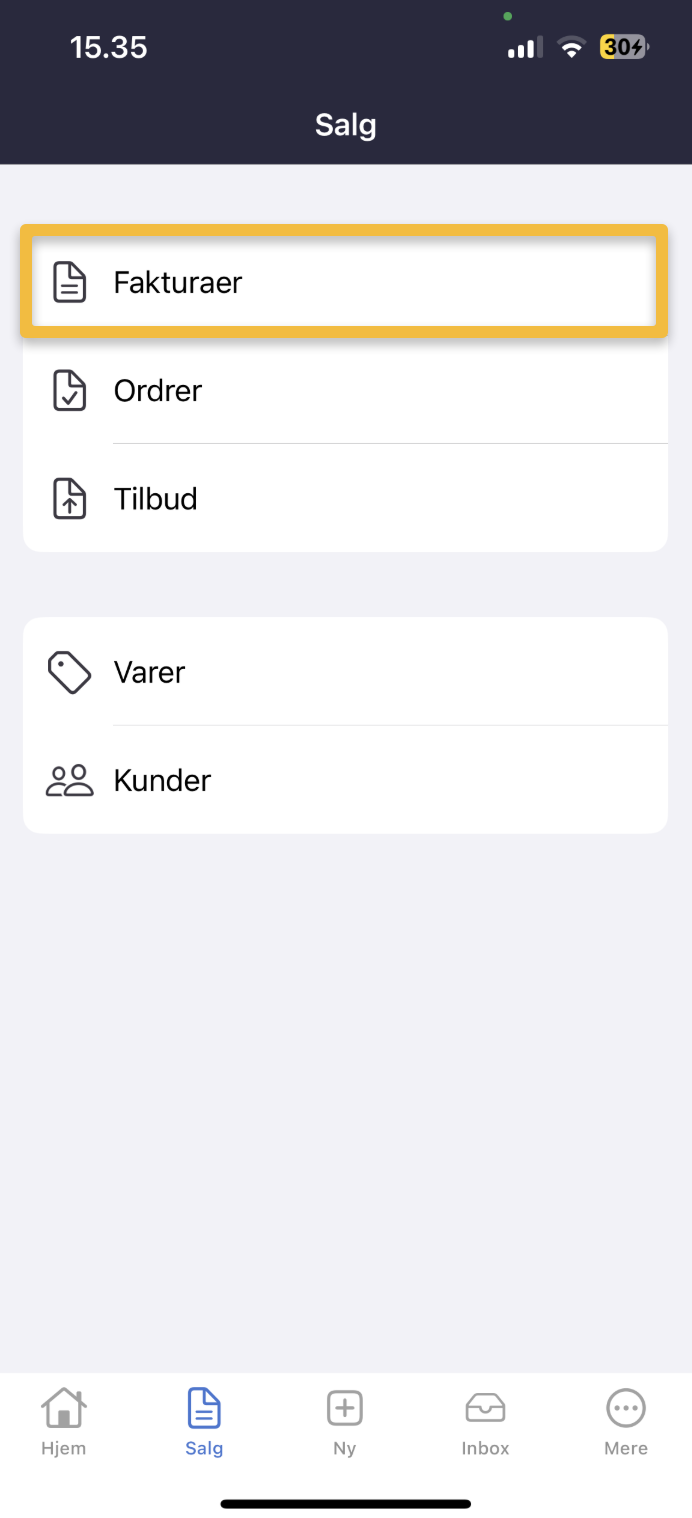
Task: Open Kunder
Action: coord(344,780)
